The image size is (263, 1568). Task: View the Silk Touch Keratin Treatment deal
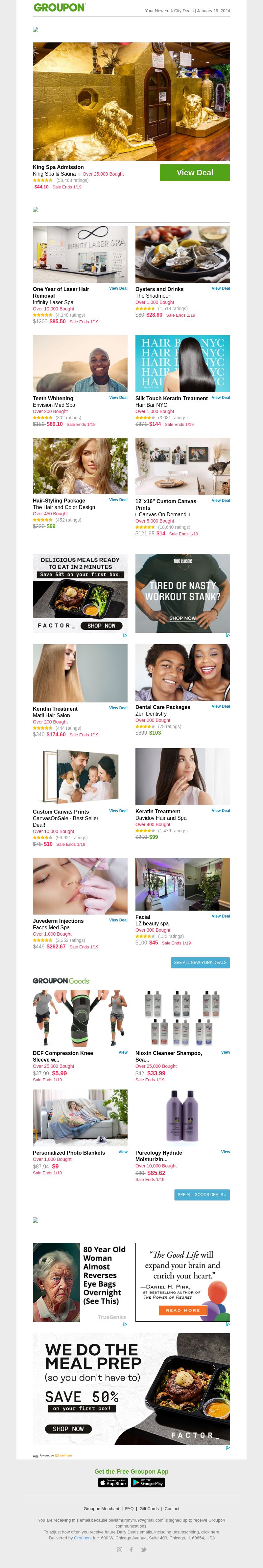pos(220,398)
